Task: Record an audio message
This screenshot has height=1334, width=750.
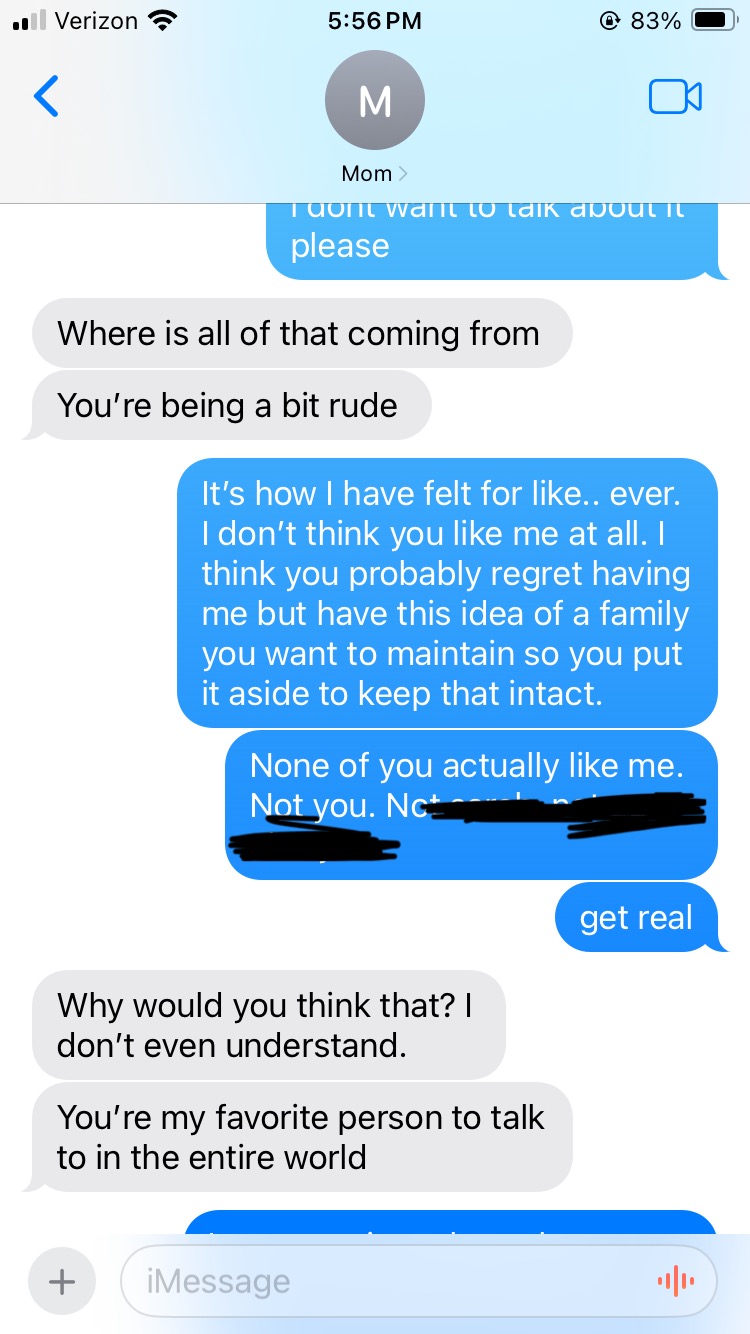Action: [x=674, y=1281]
